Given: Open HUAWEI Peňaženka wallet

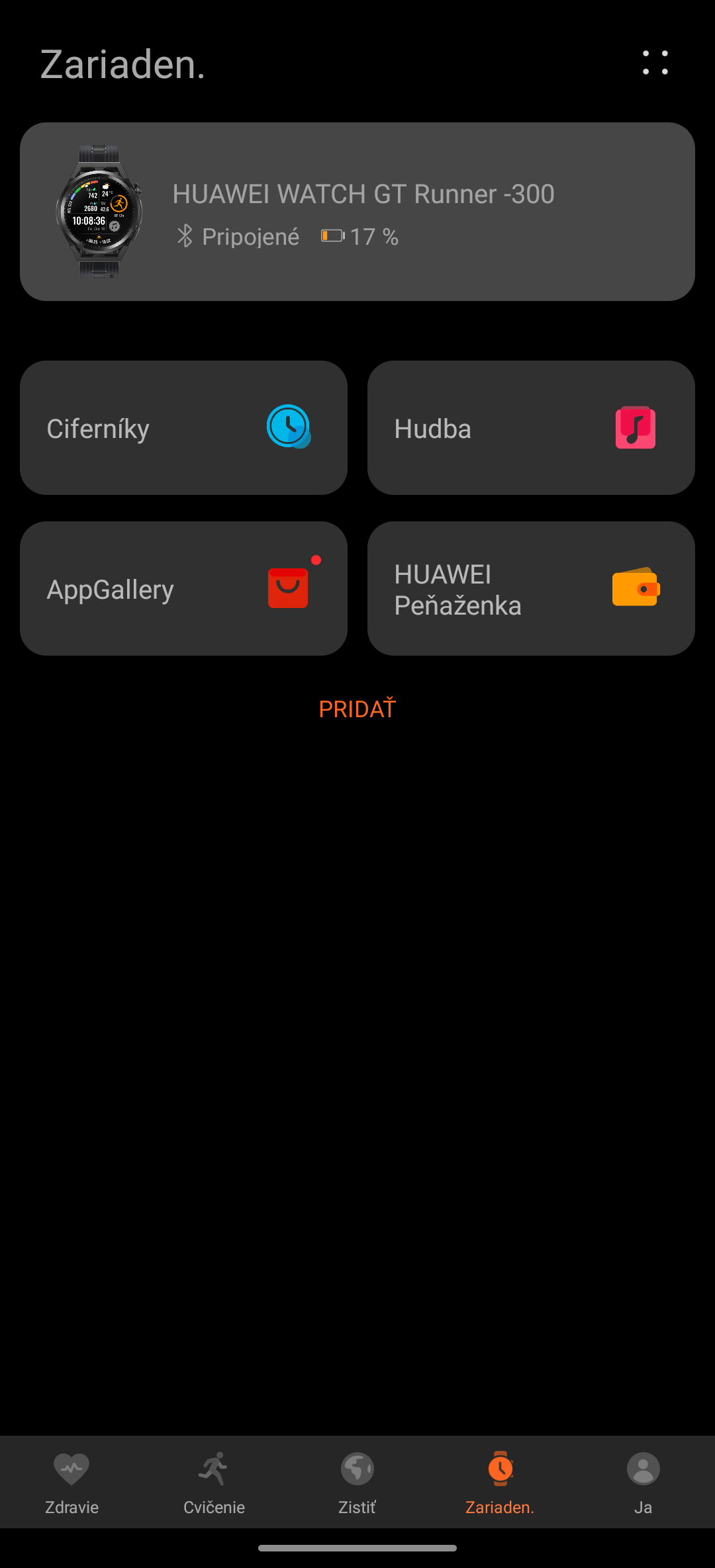Looking at the screenshot, I should click(x=531, y=588).
